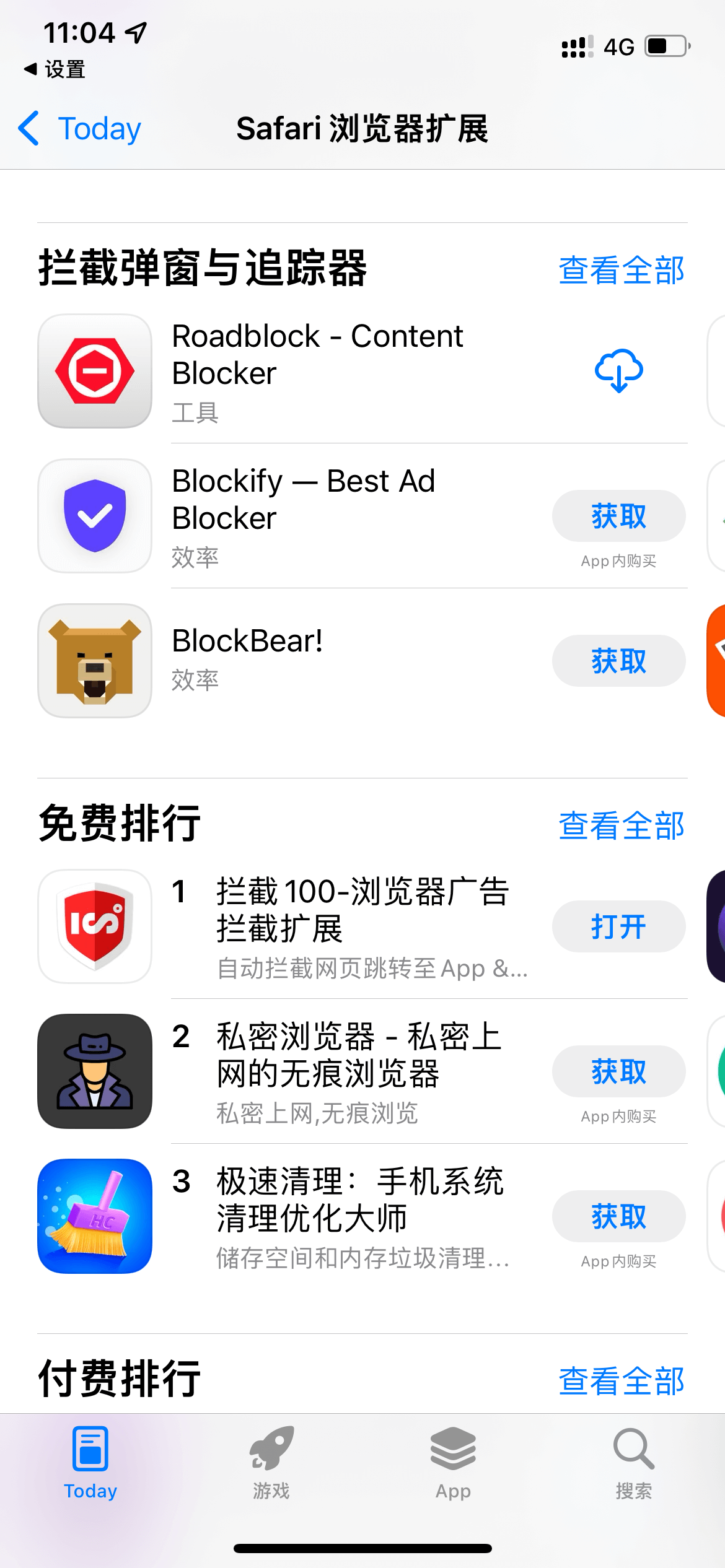The height and width of the screenshot is (1568, 725).
Task: Return to Settings app via breadcrumb
Action: coord(55,69)
